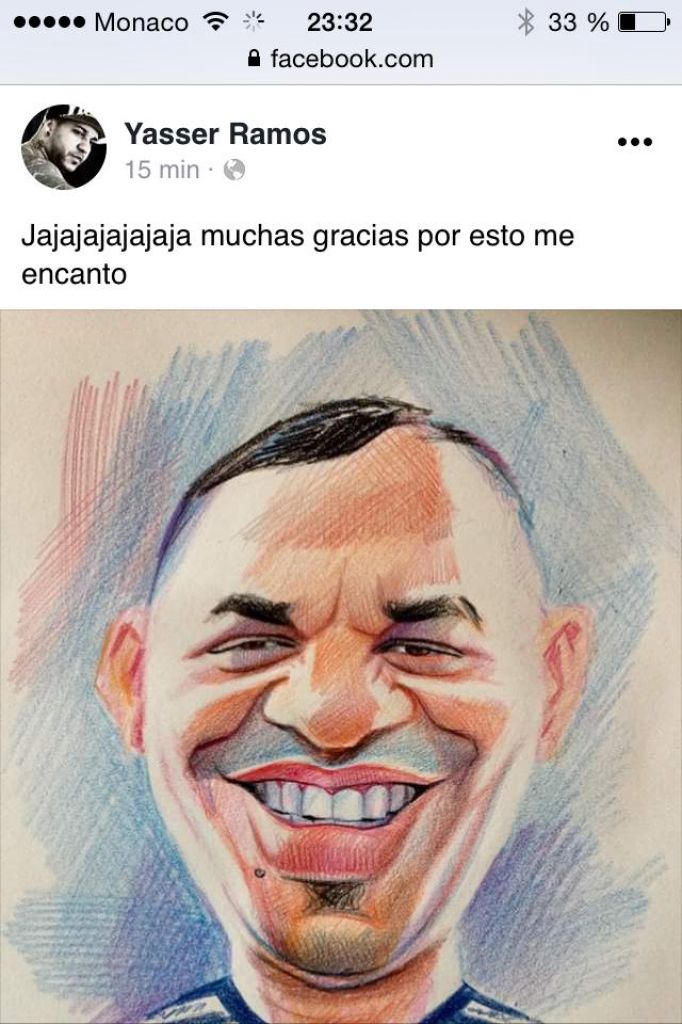Open the Yasser Ramos name link
This screenshot has height=1024, width=682.
point(225,134)
